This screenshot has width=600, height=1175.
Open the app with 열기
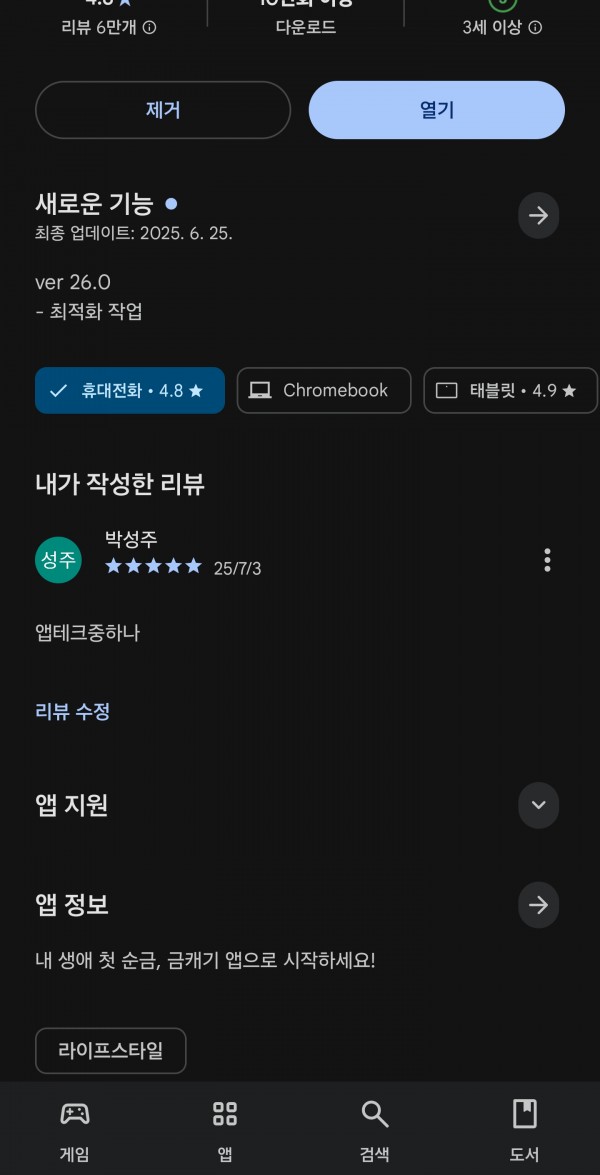(x=437, y=110)
